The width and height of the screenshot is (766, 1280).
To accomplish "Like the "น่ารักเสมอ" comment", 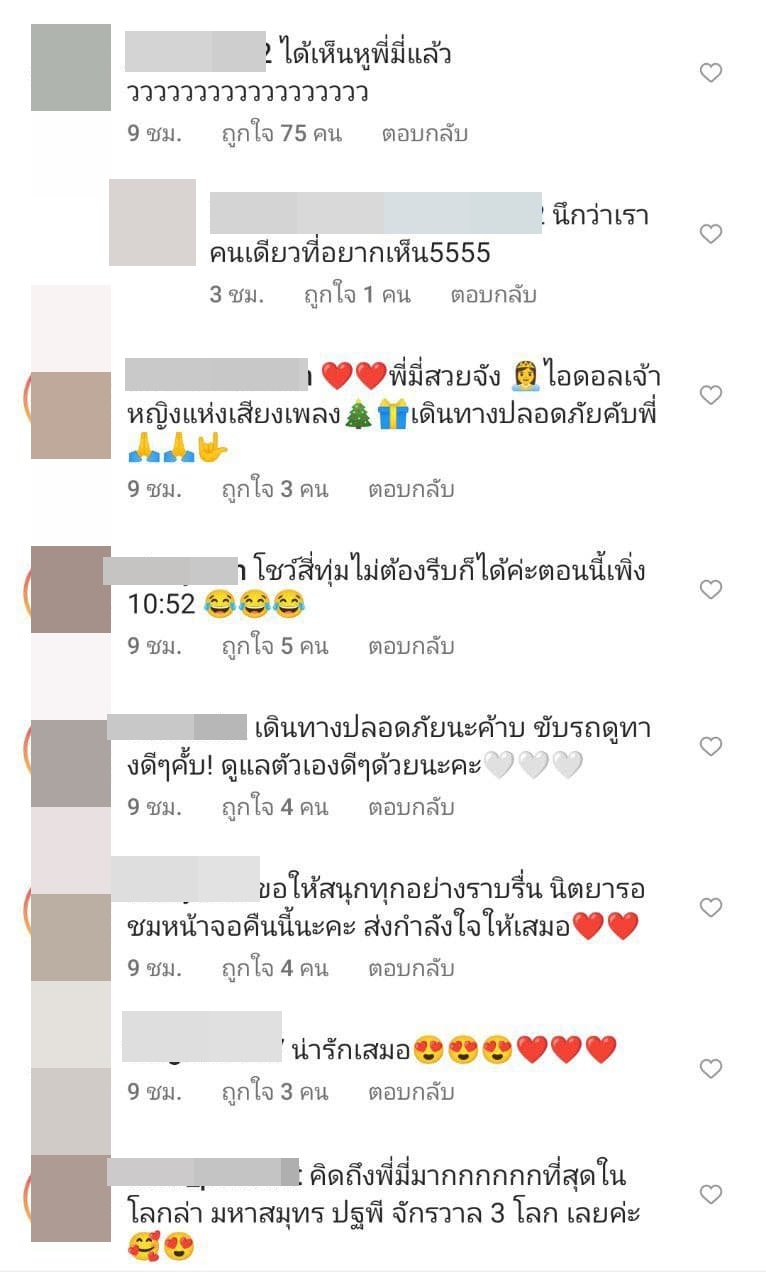I will (x=711, y=1069).
